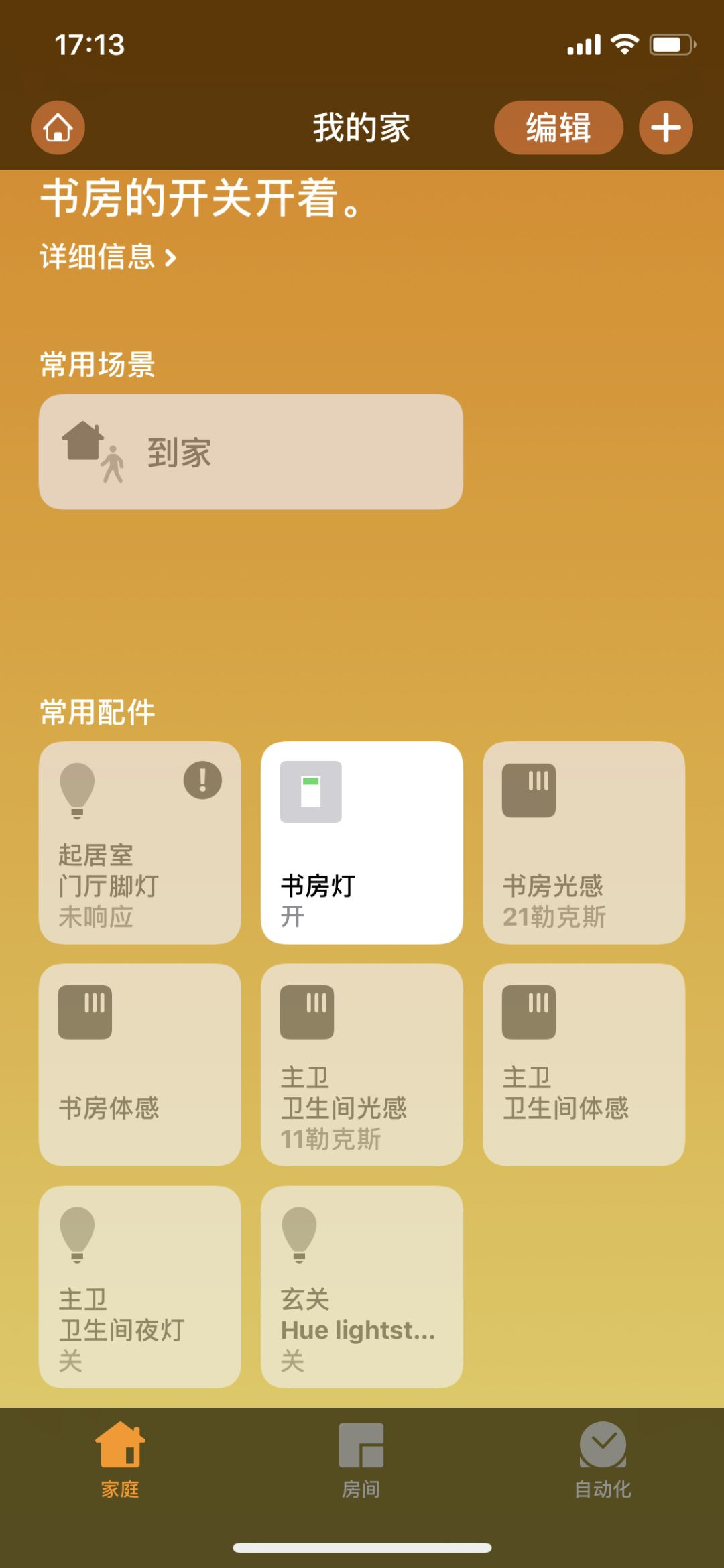Select the 家庭 tab

coord(120,1460)
